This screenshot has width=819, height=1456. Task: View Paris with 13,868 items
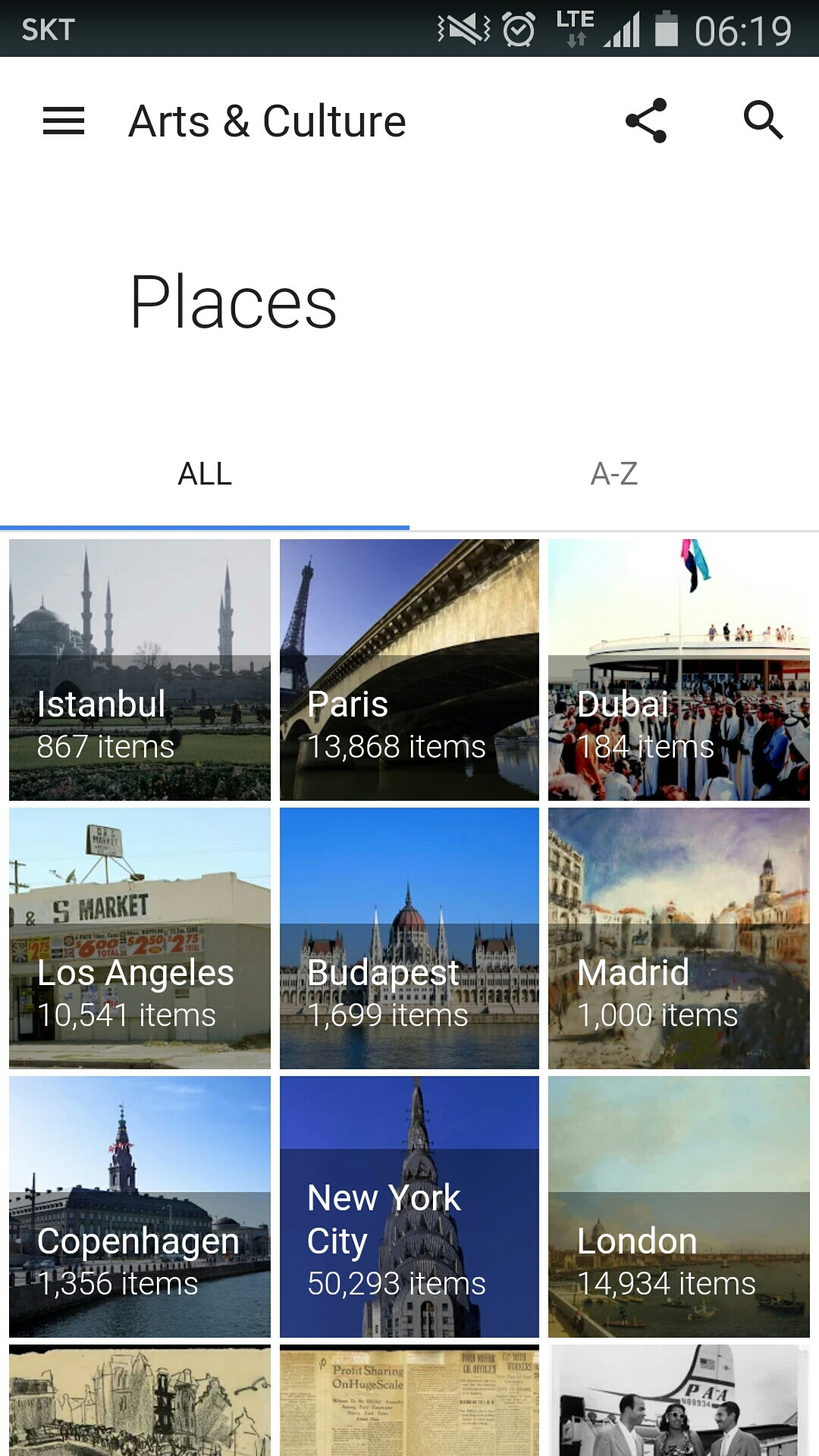pyautogui.click(x=409, y=670)
